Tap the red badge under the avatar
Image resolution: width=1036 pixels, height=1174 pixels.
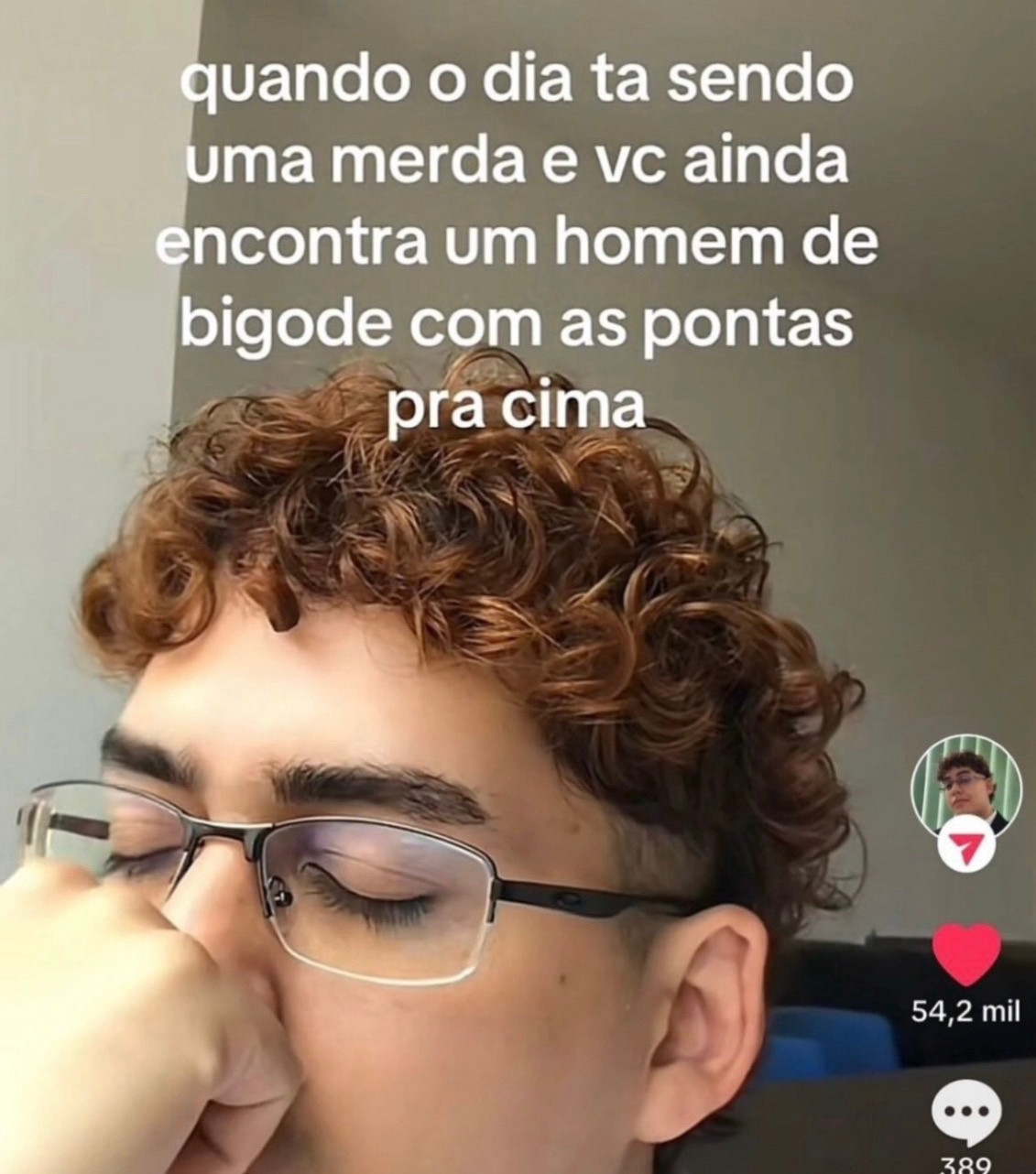[965, 851]
